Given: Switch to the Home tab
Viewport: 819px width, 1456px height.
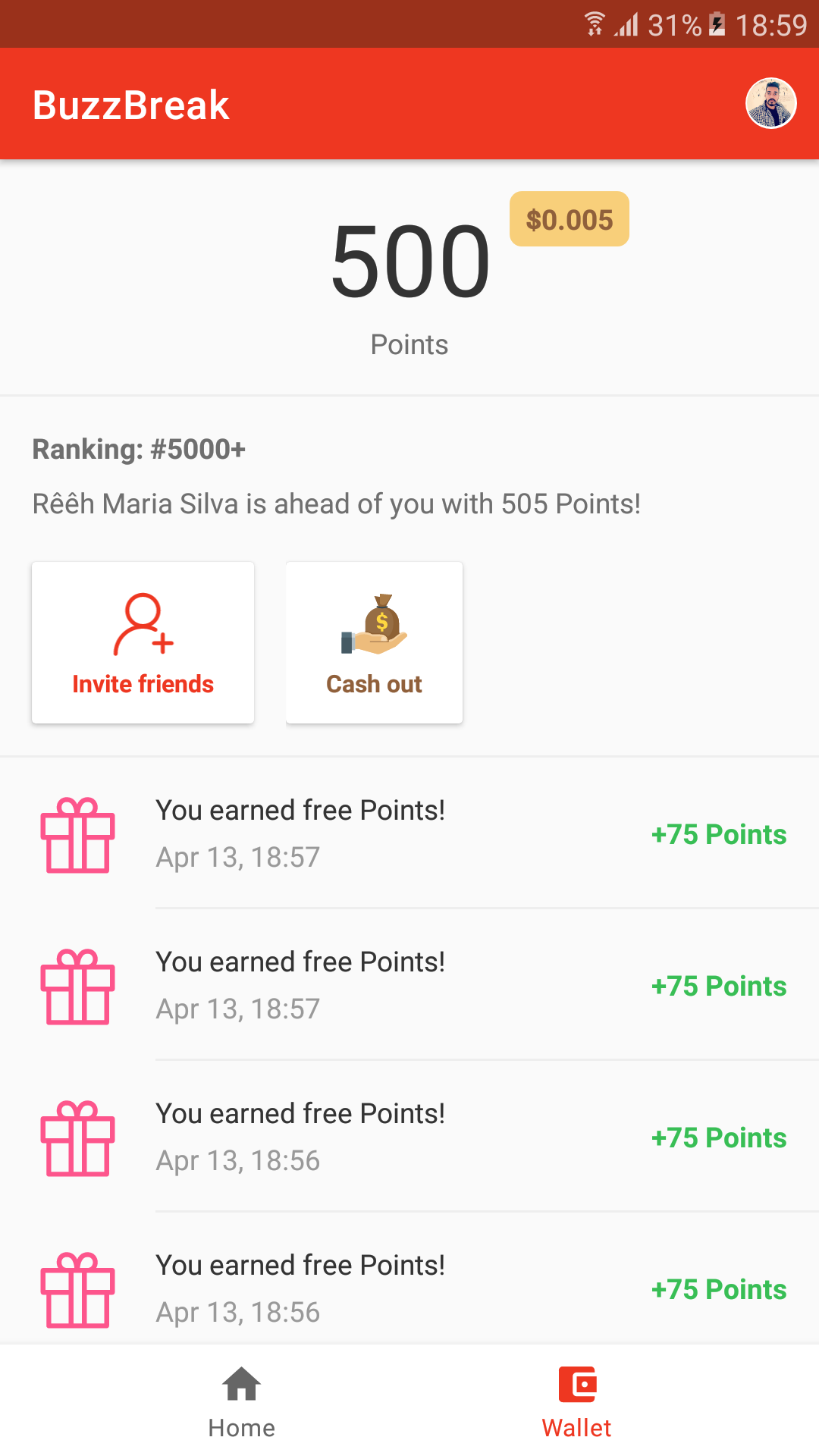Looking at the screenshot, I should coord(241,1402).
